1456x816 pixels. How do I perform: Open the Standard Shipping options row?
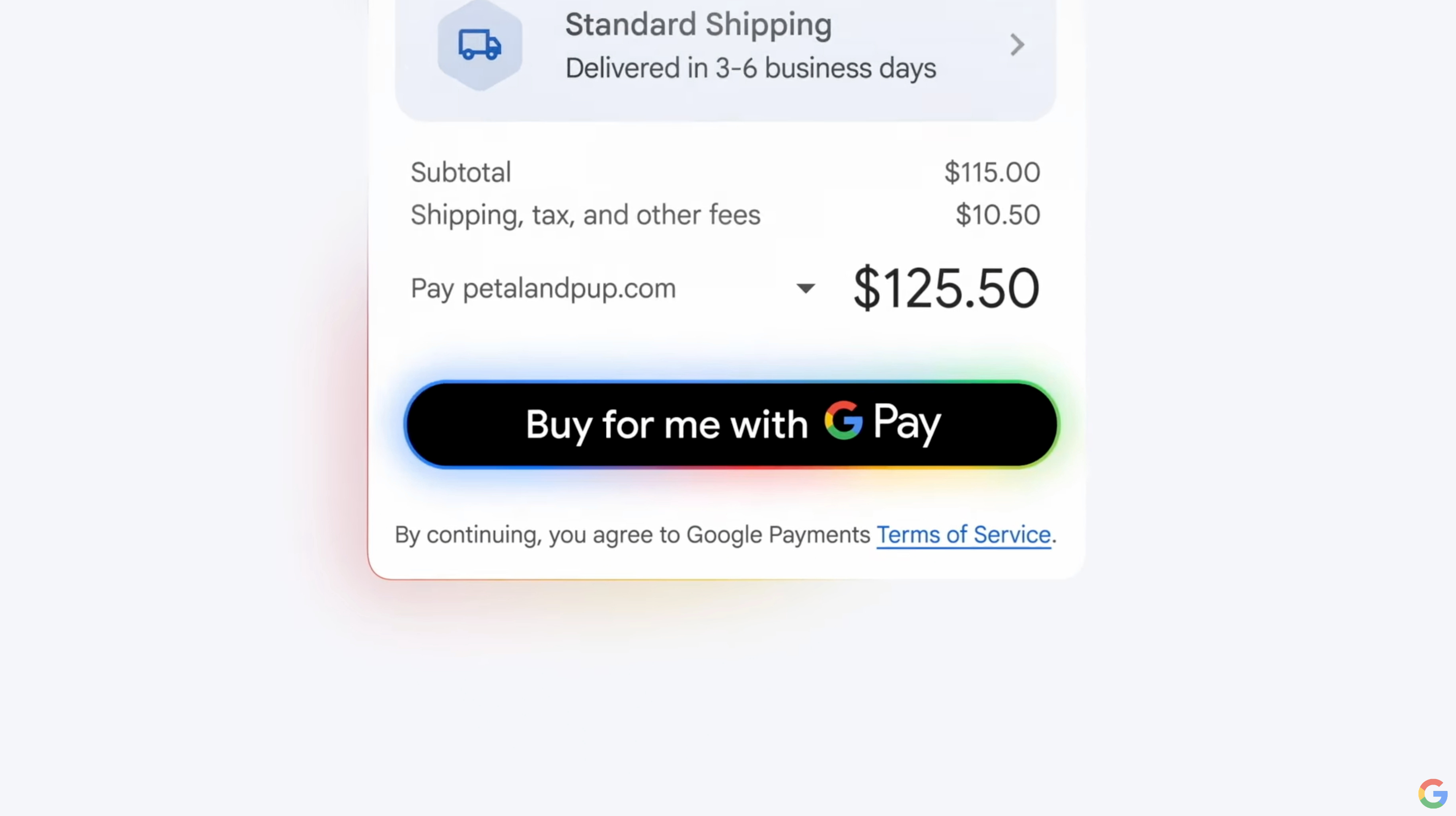click(x=726, y=46)
